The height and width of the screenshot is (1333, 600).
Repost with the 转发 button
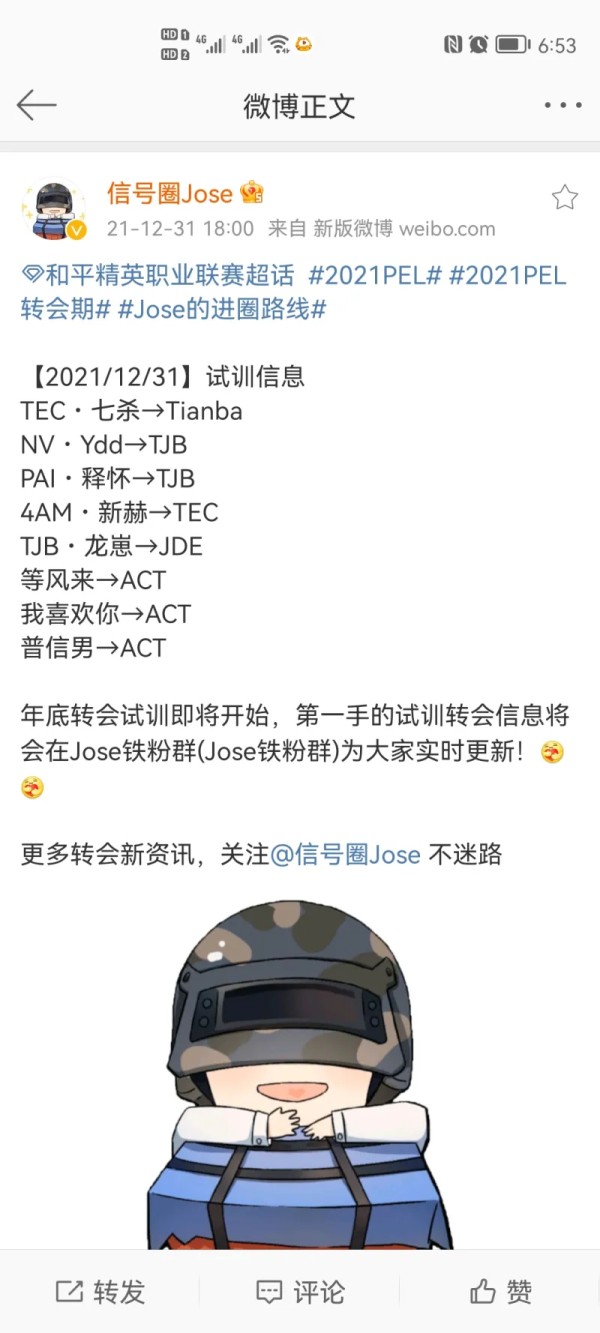pos(100,1291)
